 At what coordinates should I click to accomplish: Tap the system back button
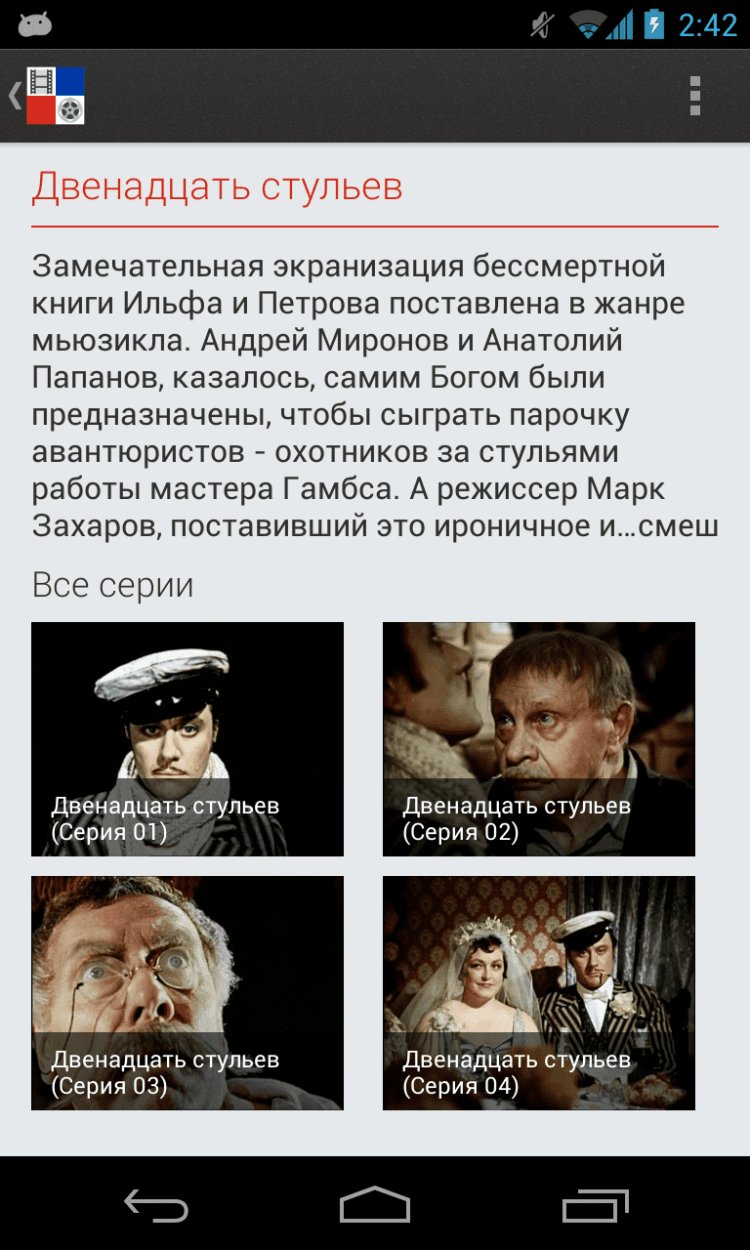coord(156,1205)
